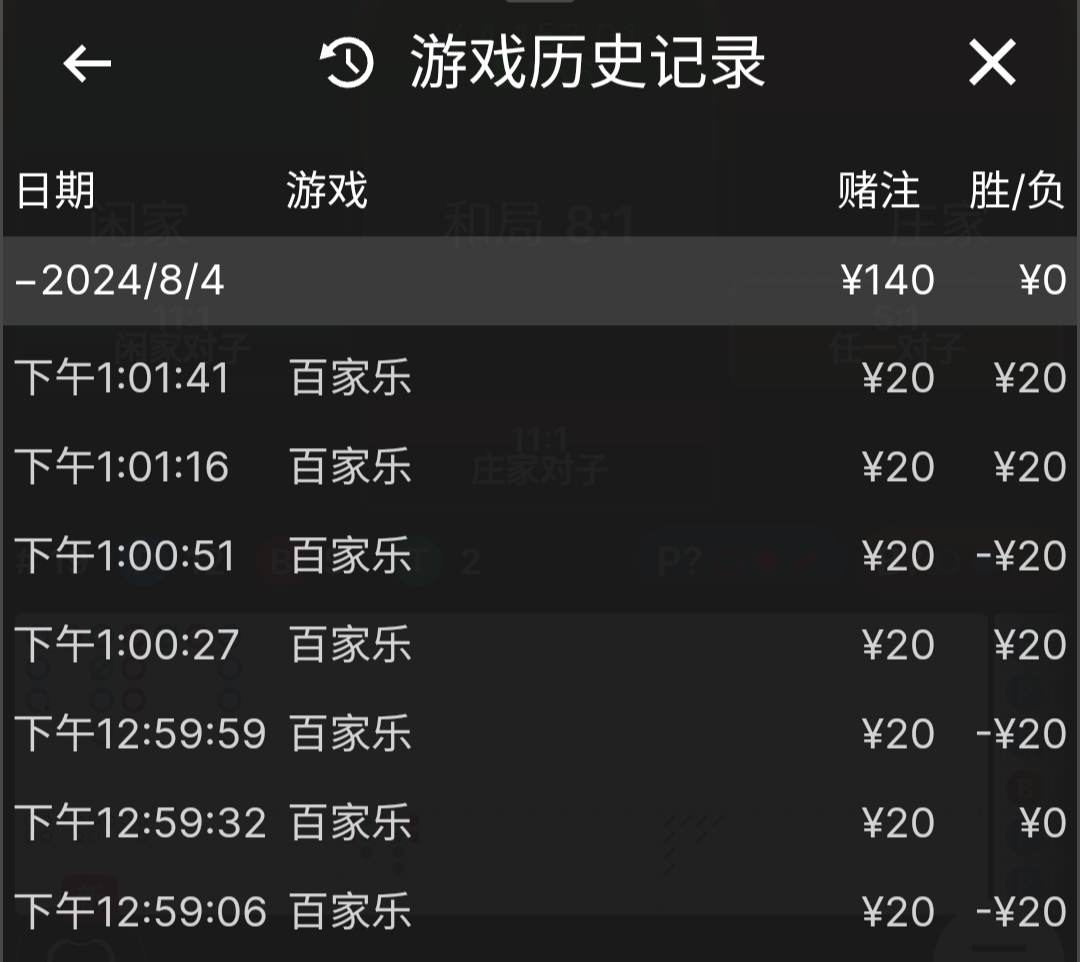Screen dimensions: 1080x962
Task: Select the 下午12:59:32 game entry
Action: coord(540,824)
